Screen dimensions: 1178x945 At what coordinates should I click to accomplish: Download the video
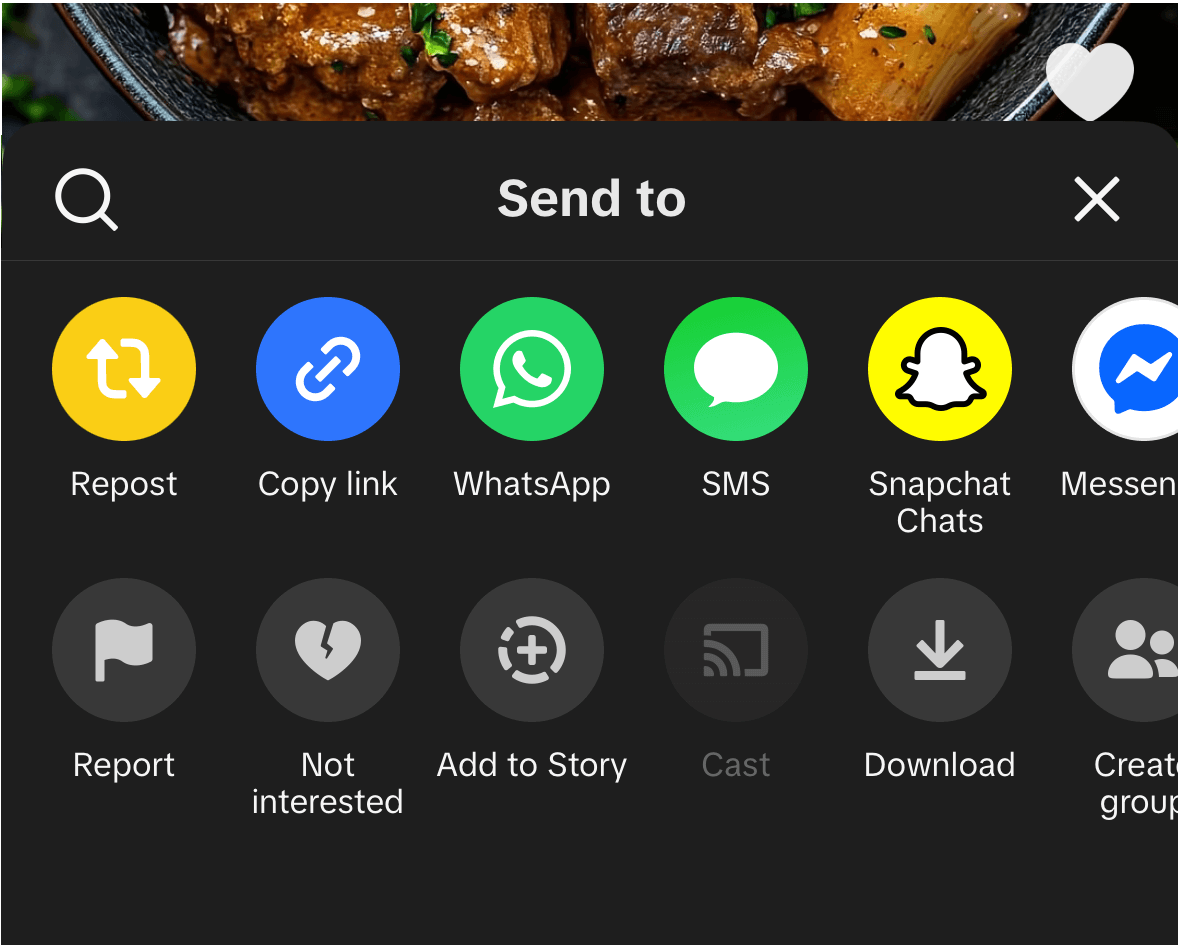[940, 650]
